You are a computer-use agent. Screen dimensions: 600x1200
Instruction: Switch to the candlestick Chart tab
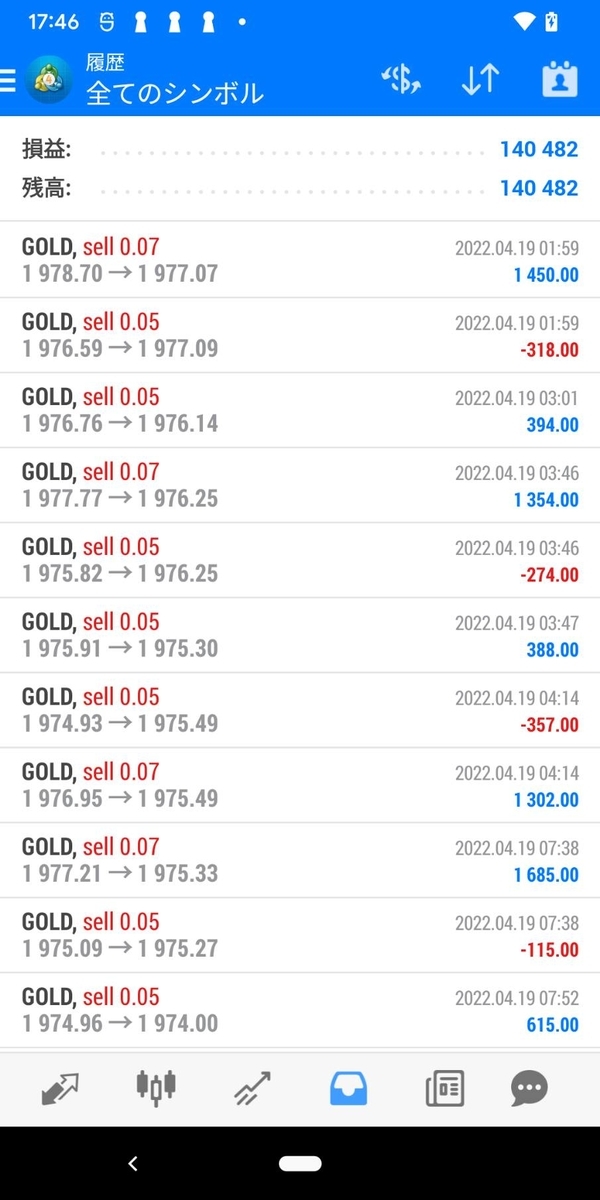(x=157, y=1087)
